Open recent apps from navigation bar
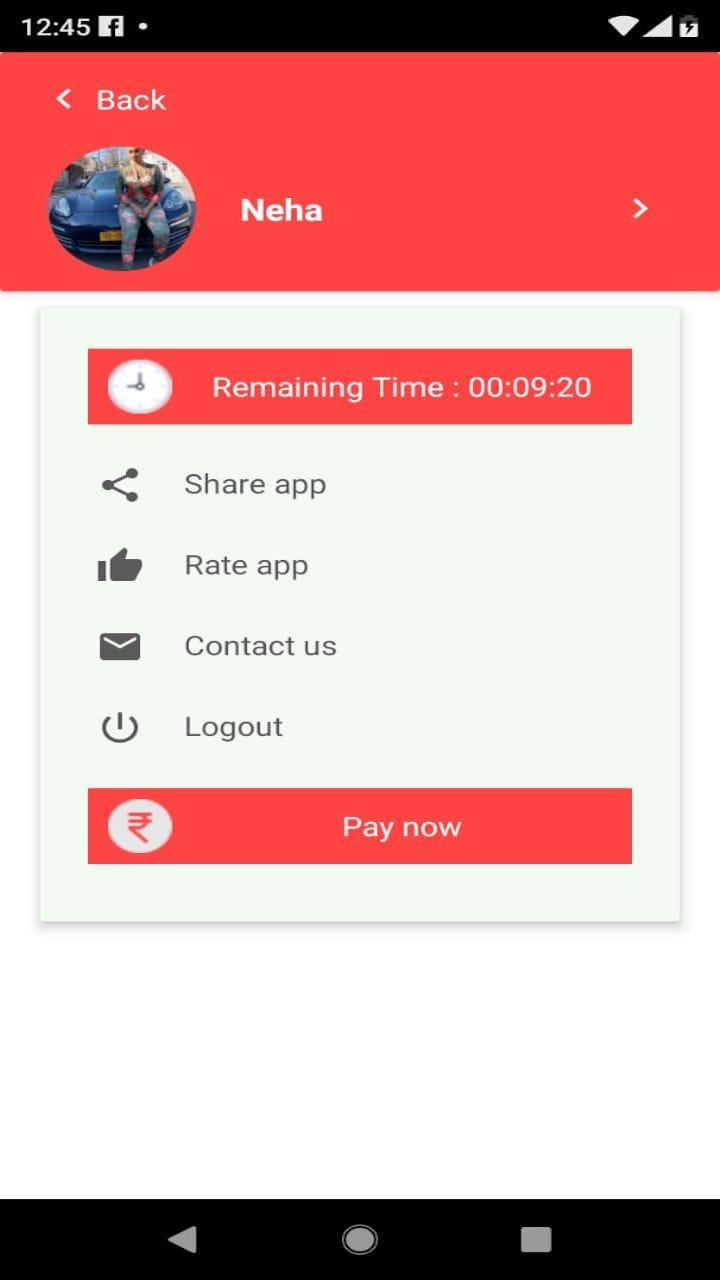The width and height of the screenshot is (720, 1280). [536, 1240]
